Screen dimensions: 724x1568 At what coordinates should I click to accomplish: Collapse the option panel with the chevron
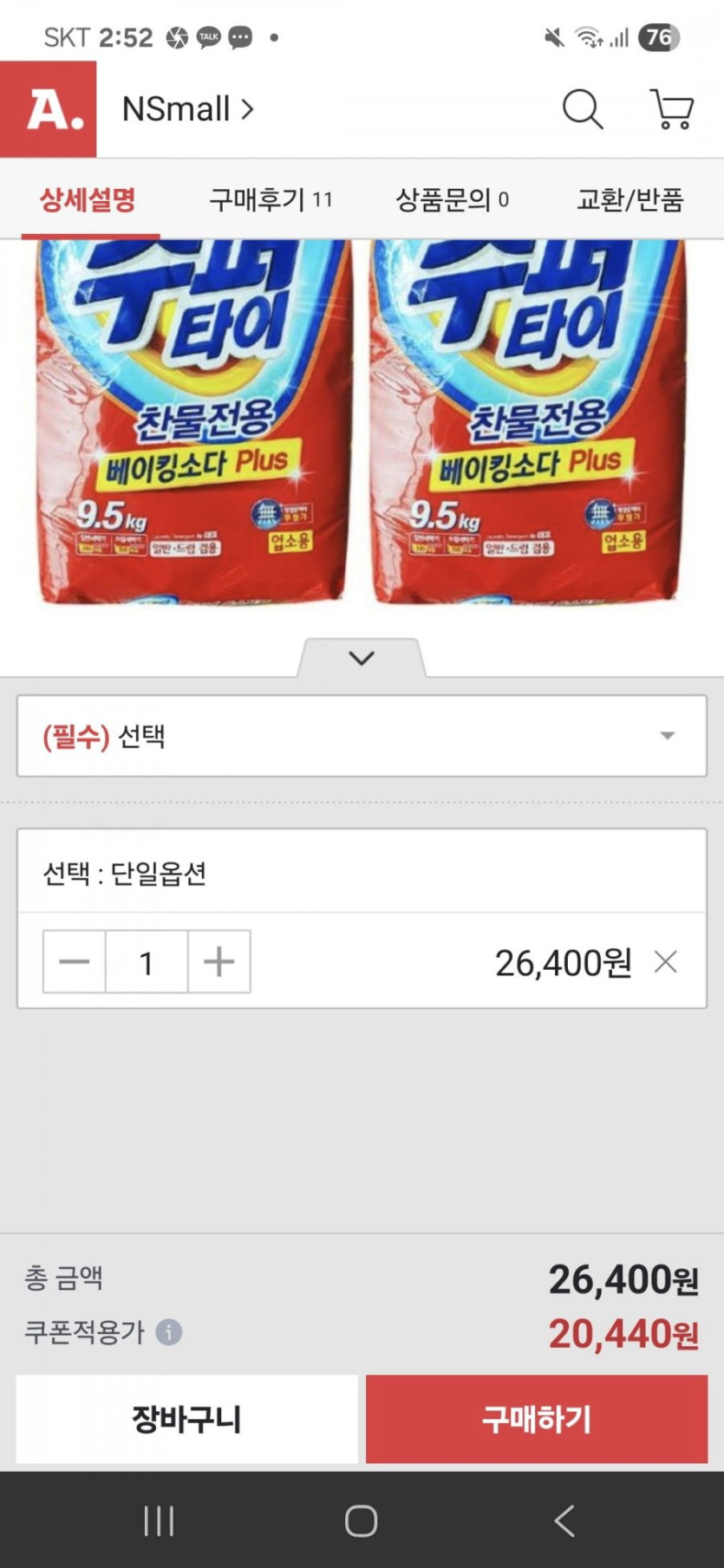pyautogui.click(x=362, y=658)
